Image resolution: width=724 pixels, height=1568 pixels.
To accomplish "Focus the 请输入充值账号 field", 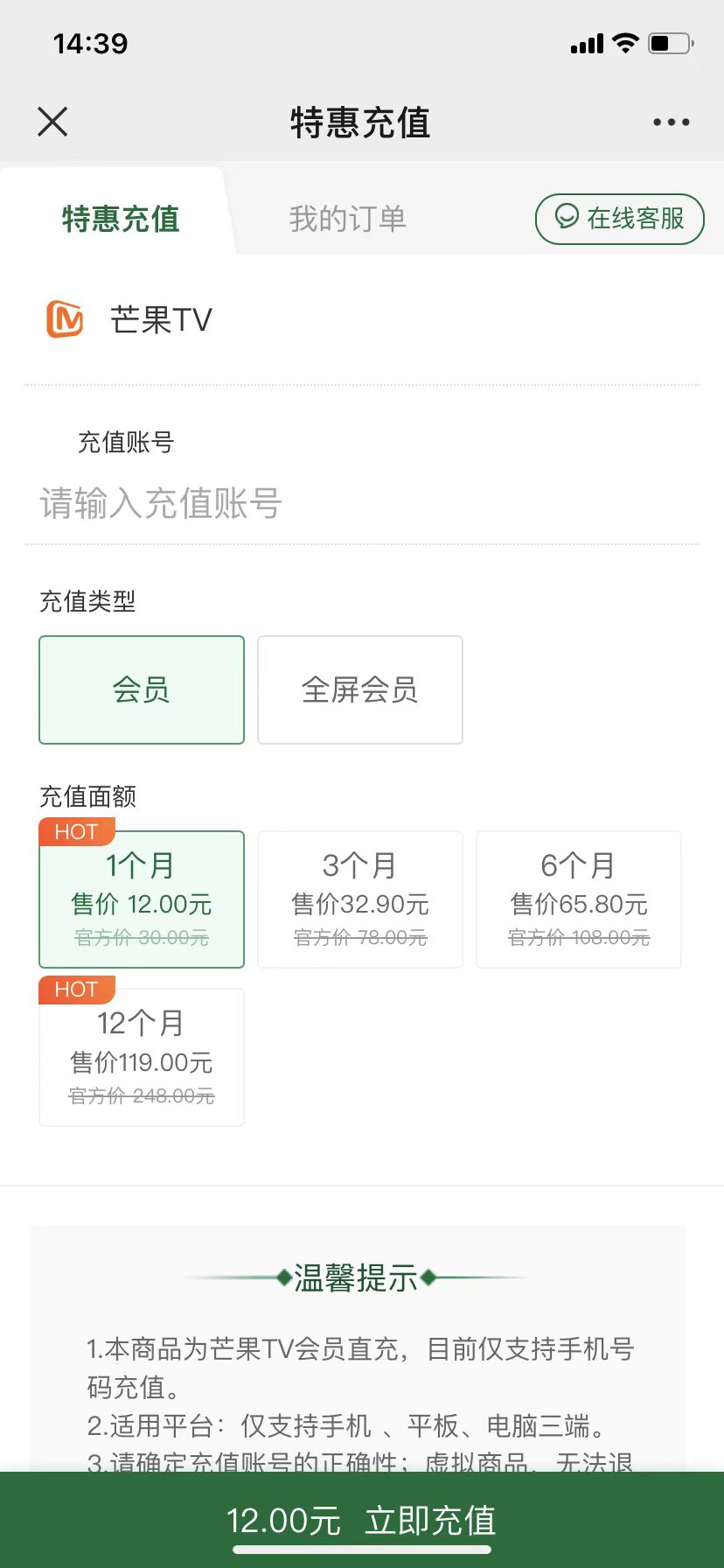I will [350, 504].
